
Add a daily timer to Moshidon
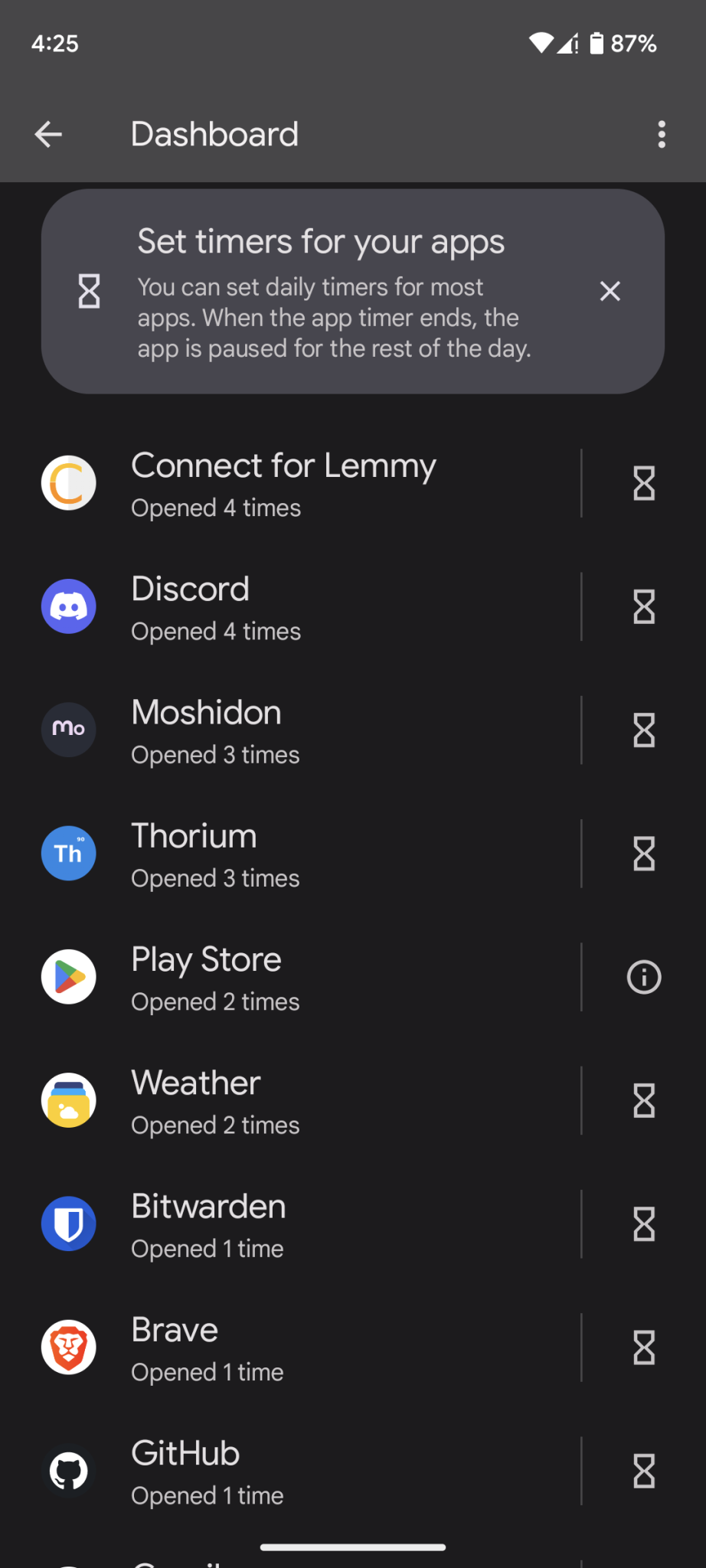coord(644,730)
